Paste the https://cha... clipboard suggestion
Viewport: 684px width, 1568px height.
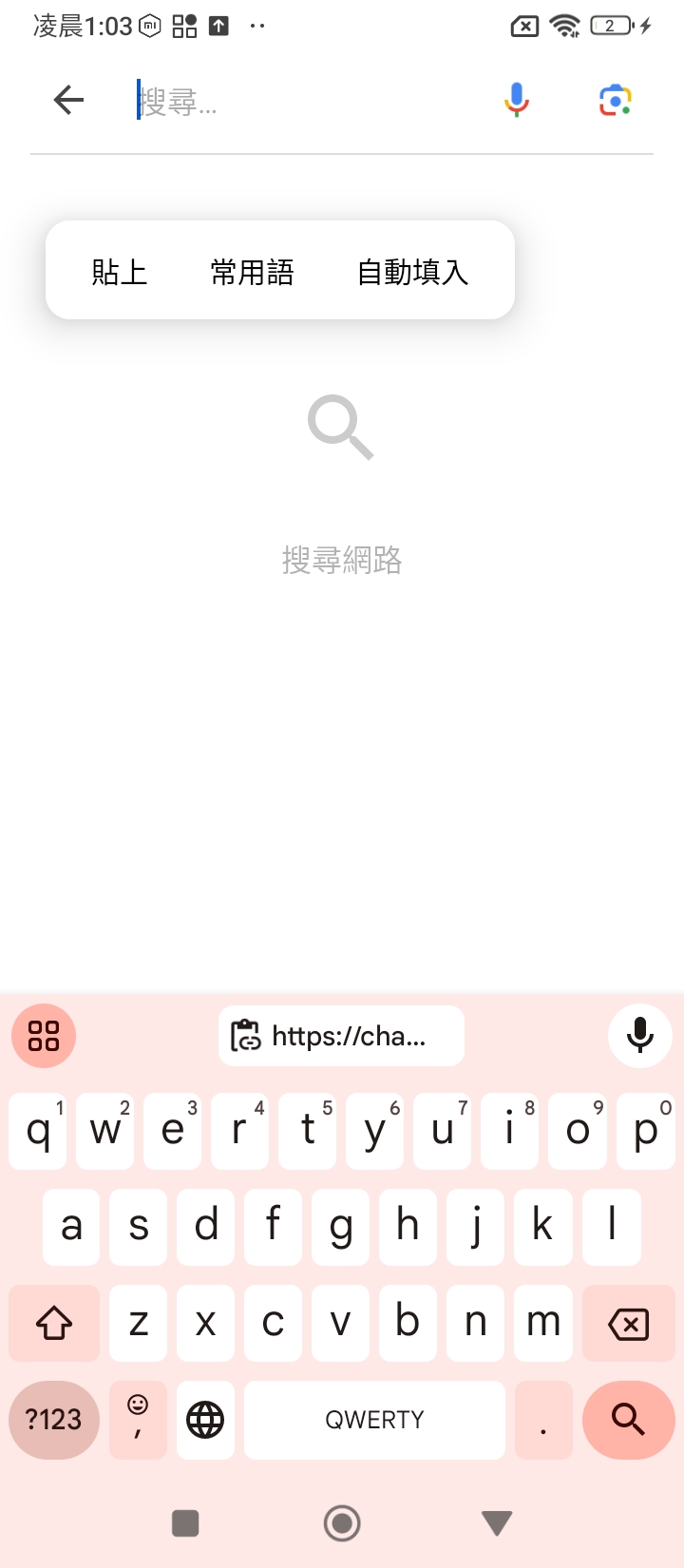tap(341, 1036)
